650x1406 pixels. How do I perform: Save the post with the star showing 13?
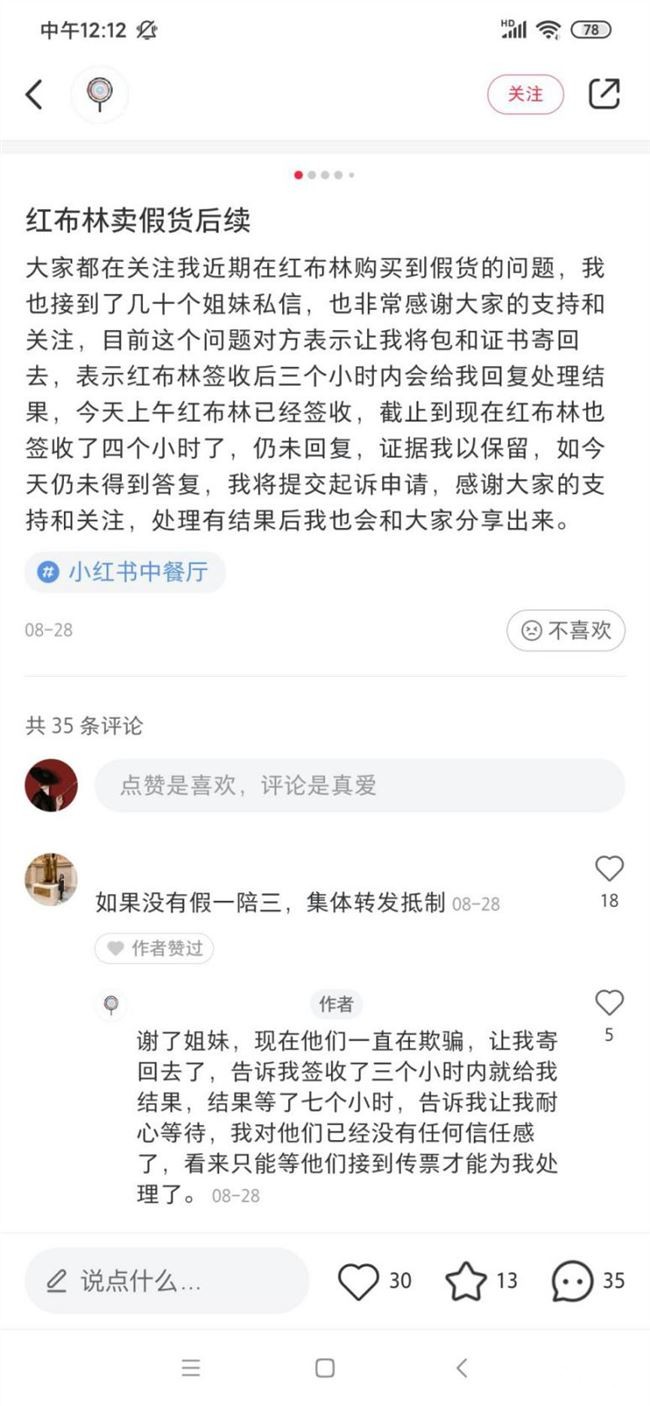pyautogui.click(x=466, y=1281)
